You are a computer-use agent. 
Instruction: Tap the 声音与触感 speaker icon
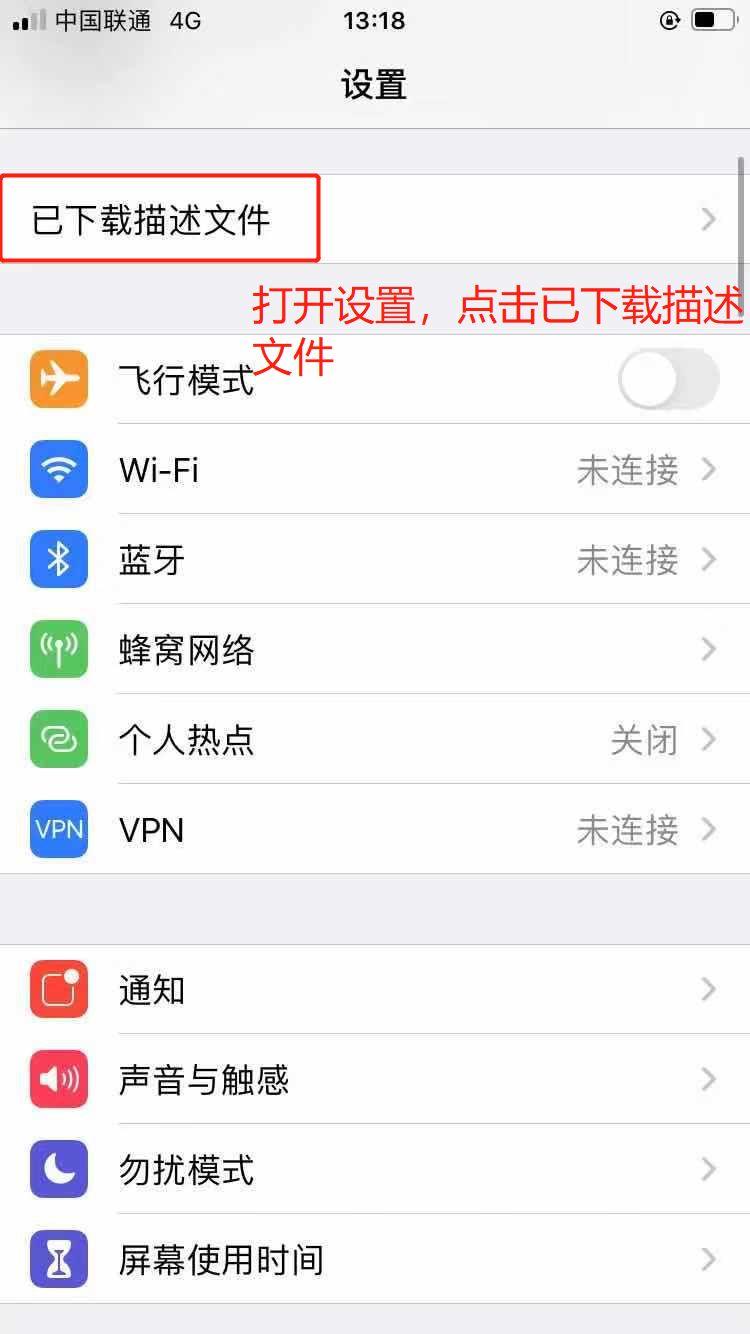click(x=58, y=1080)
